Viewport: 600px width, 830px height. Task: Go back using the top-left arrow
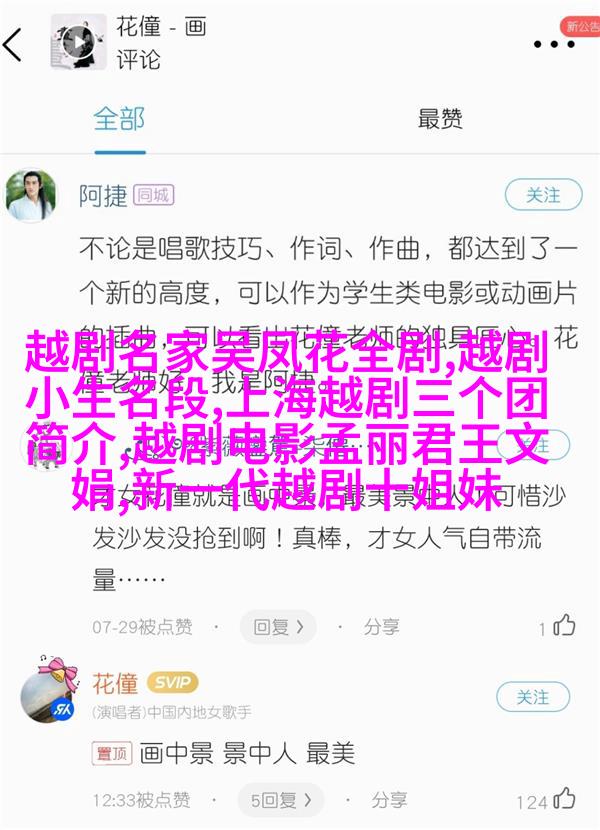click(14, 45)
